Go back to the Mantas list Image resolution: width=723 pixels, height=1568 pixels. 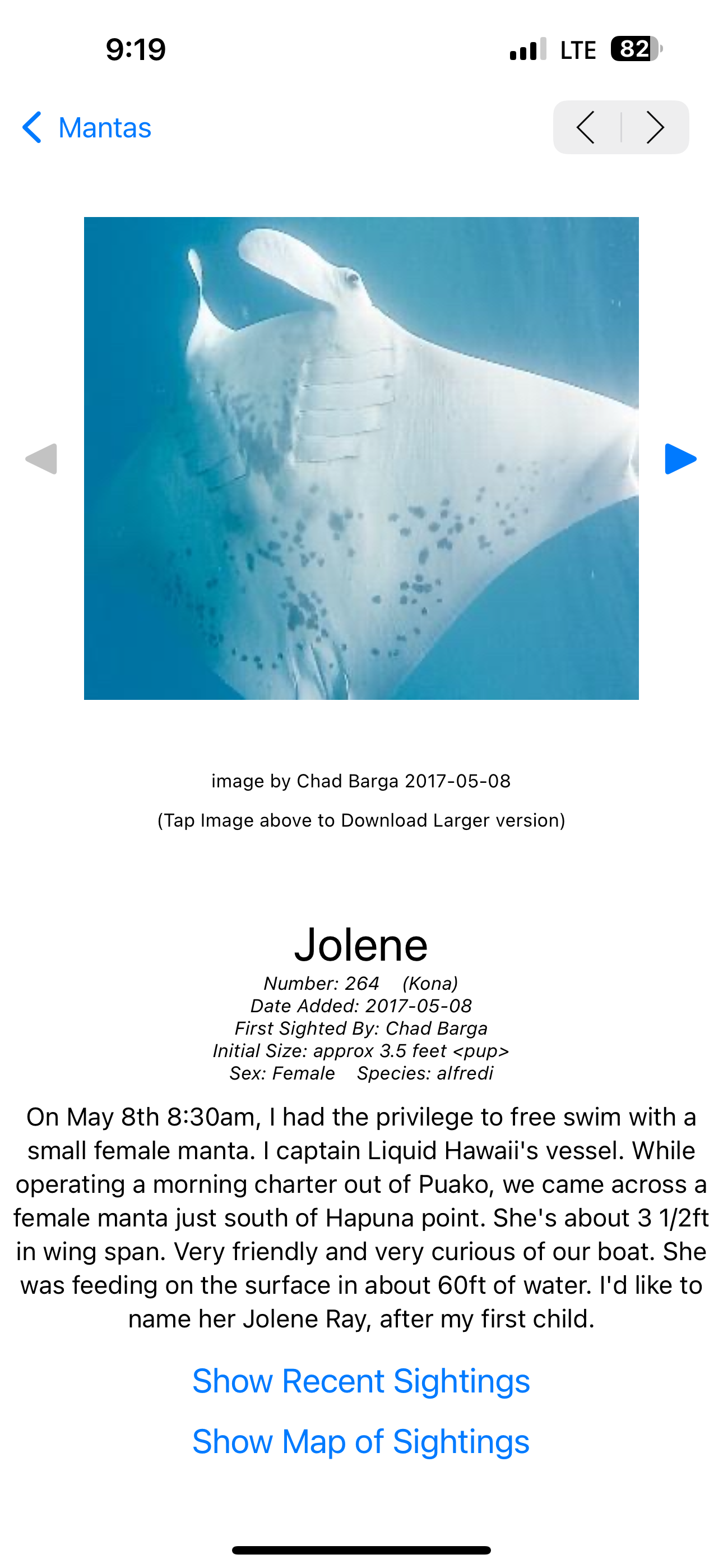86,128
